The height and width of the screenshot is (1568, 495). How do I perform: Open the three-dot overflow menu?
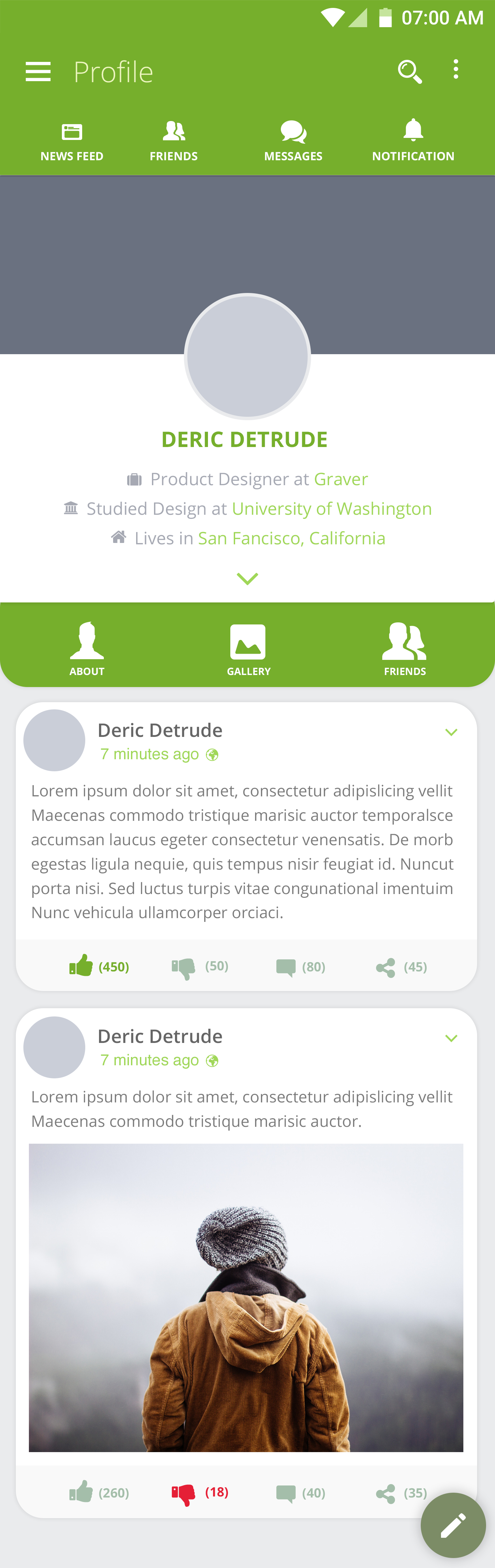[x=455, y=69]
